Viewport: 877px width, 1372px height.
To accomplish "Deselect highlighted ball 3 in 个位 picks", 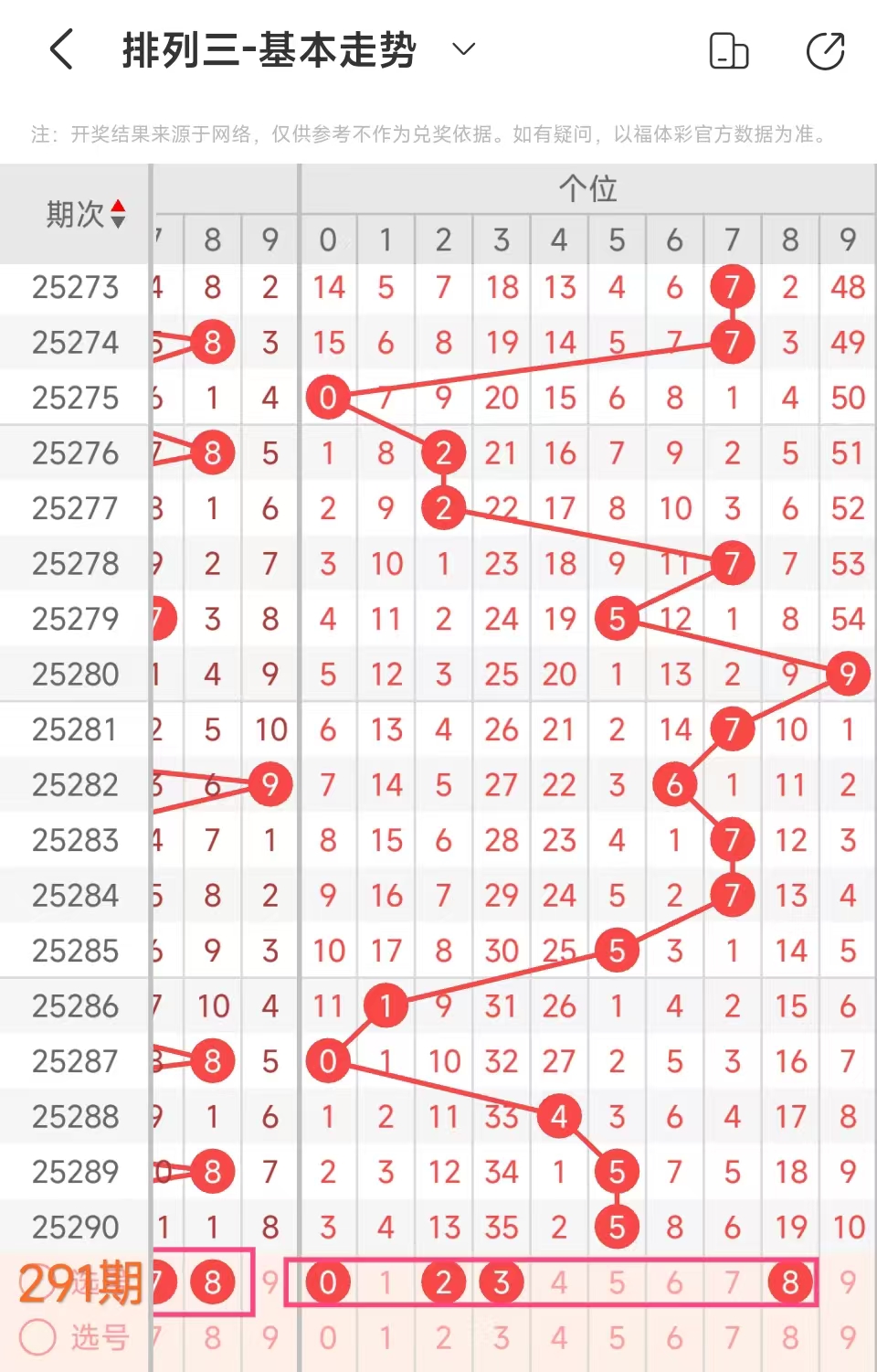I will [x=502, y=1282].
